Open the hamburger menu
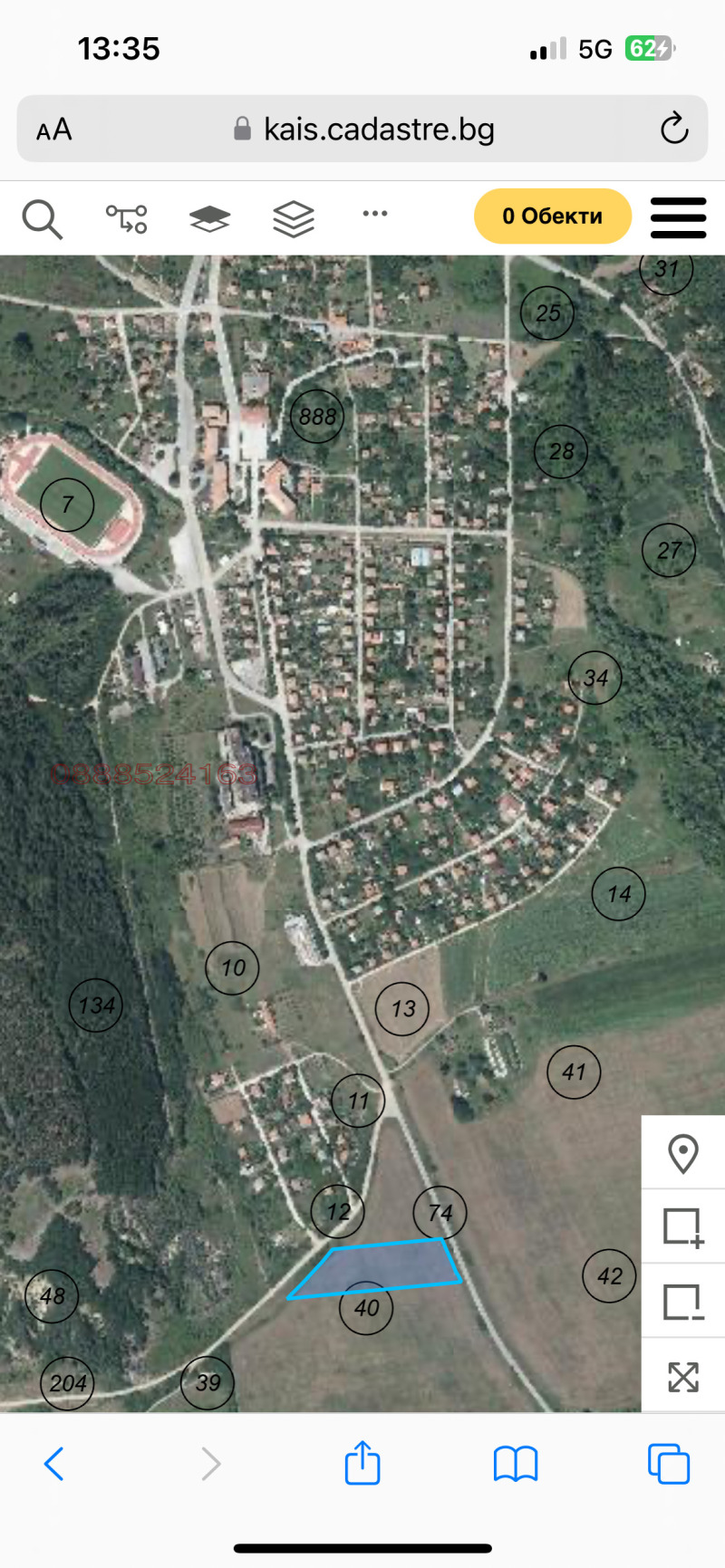Screen dimensions: 725x1568 (x=678, y=217)
